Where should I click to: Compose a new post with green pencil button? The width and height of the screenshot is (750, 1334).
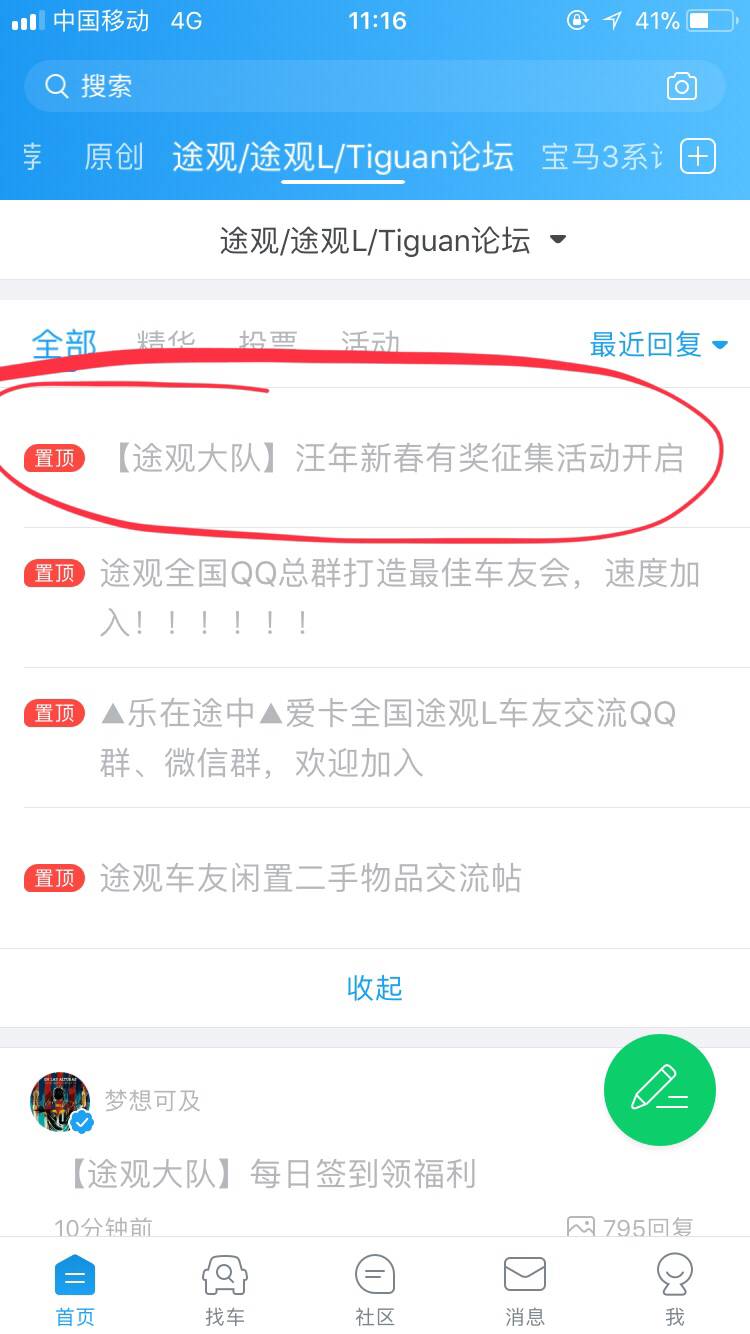pyautogui.click(x=660, y=1090)
